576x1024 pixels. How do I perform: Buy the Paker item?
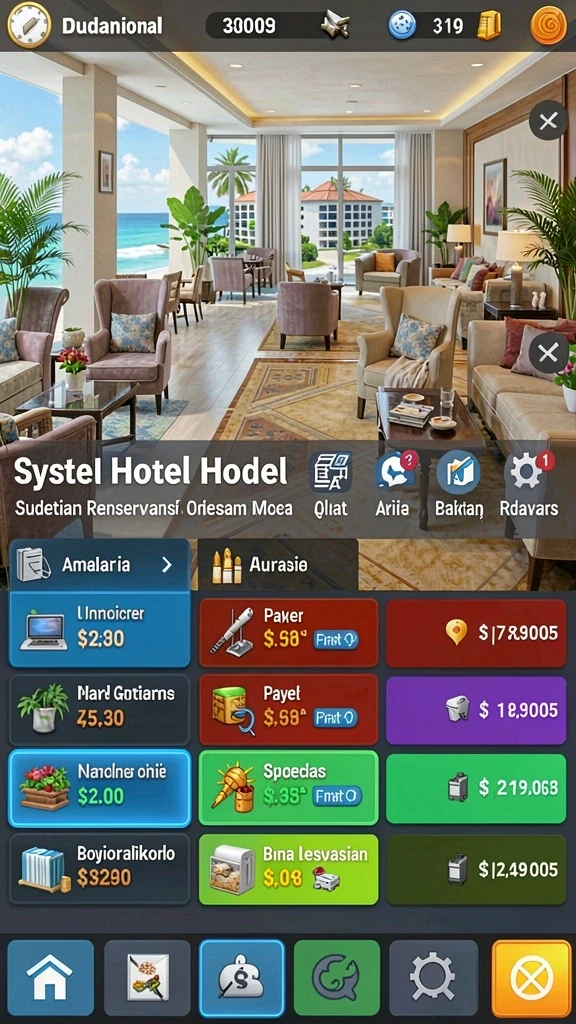click(x=288, y=633)
